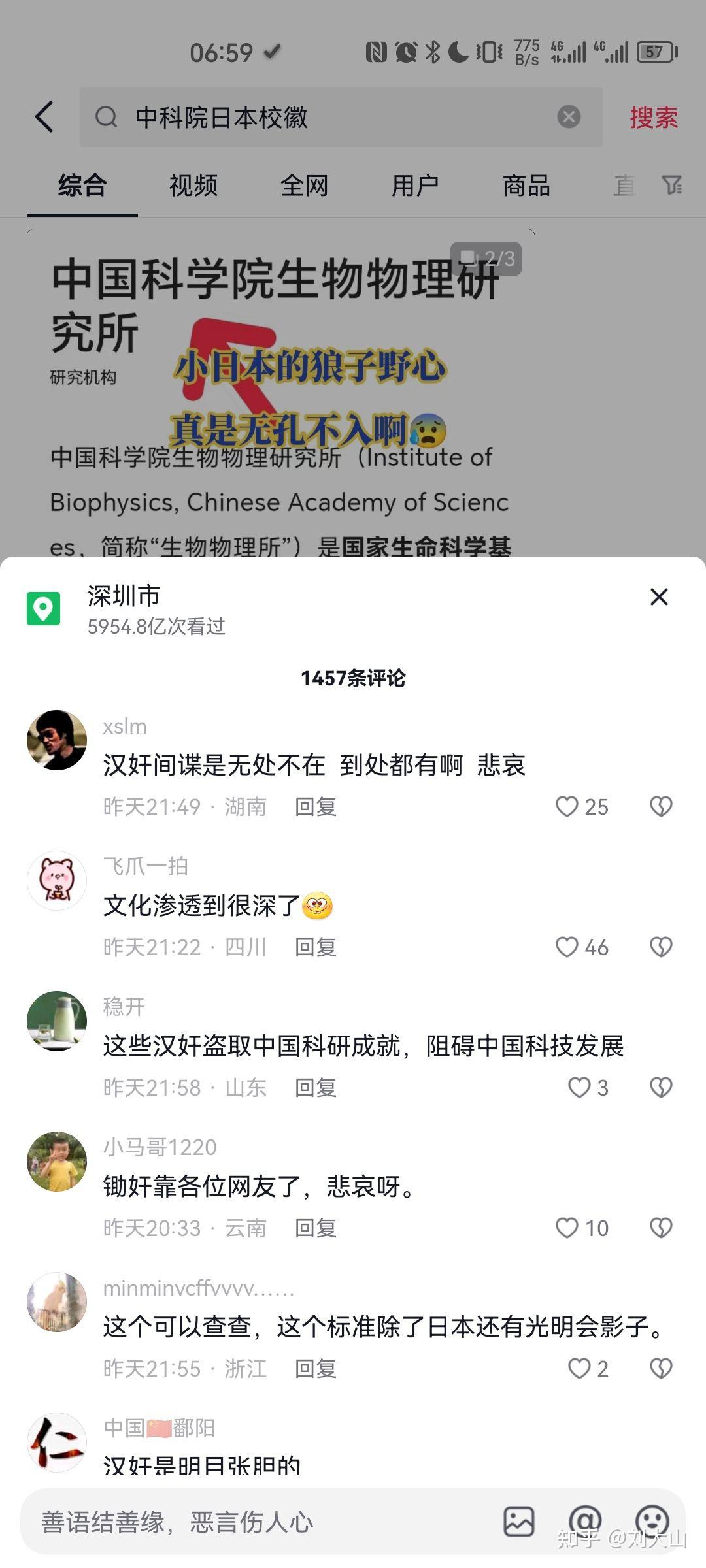Reply to 飞爪一拍's comment
Image resolution: width=706 pixels, height=1568 pixels.
click(x=315, y=947)
